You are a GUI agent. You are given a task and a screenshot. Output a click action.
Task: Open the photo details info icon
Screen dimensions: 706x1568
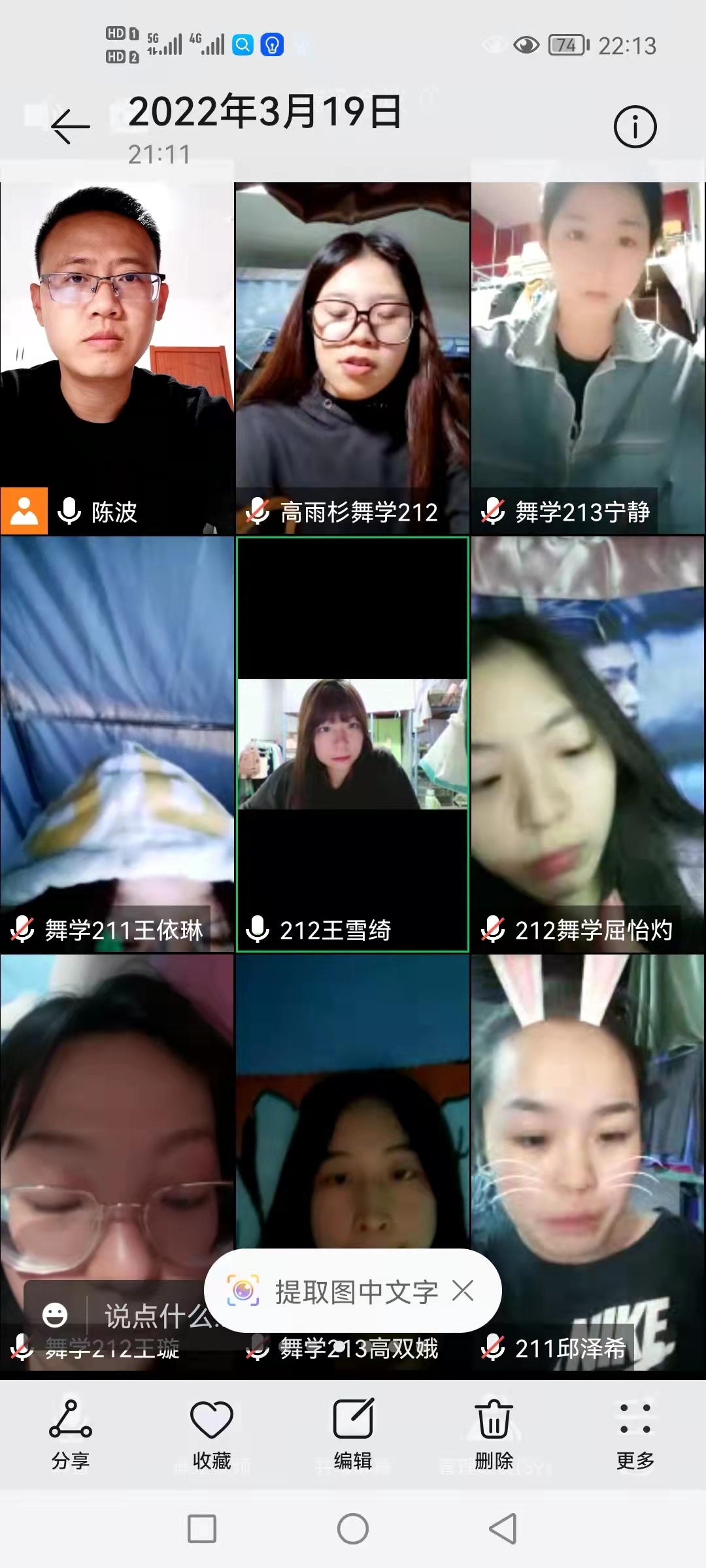[x=635, y=126]
